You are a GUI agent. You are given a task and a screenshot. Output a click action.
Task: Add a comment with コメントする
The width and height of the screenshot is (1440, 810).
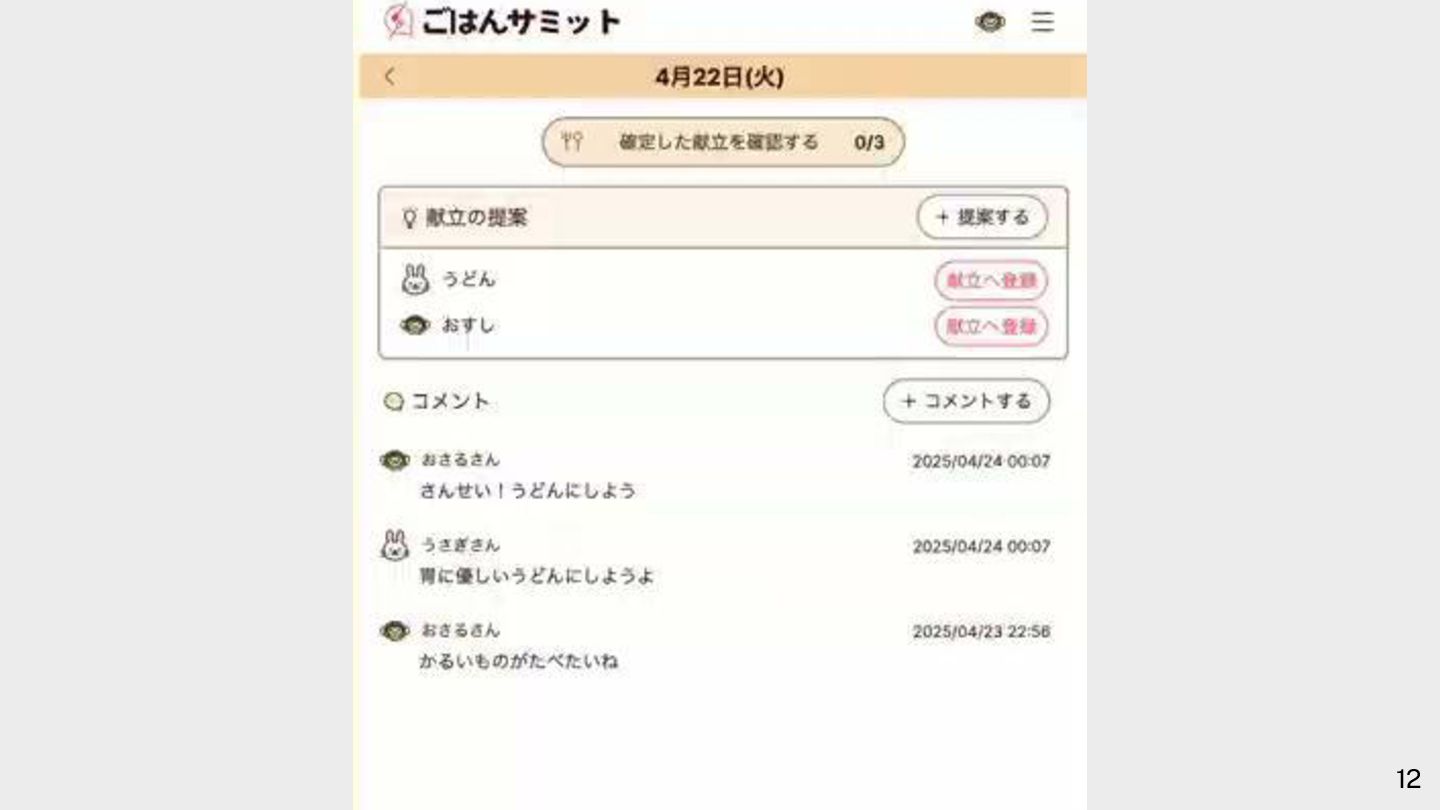[966, 401]
